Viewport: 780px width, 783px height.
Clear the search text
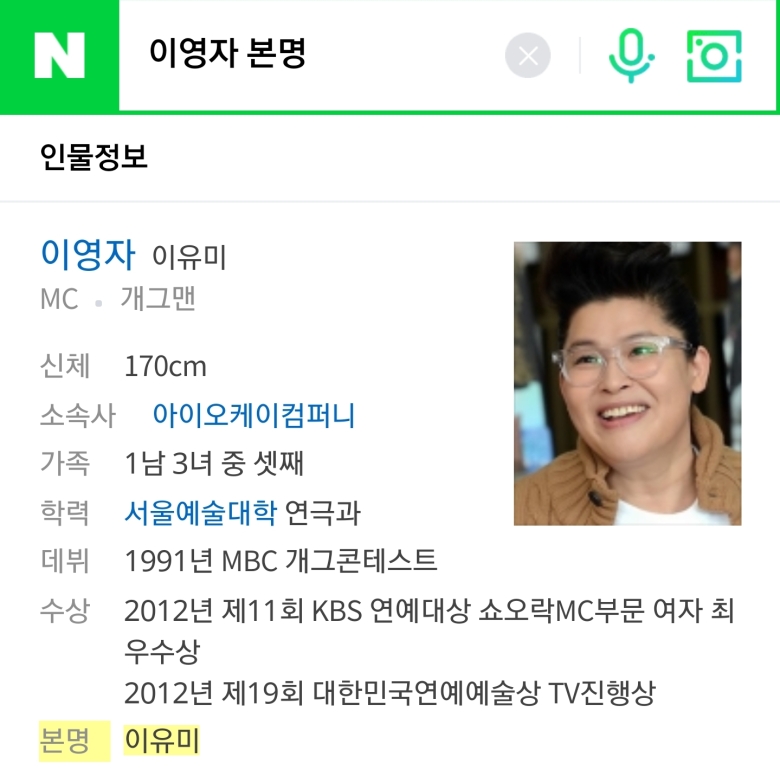[528, 56]
